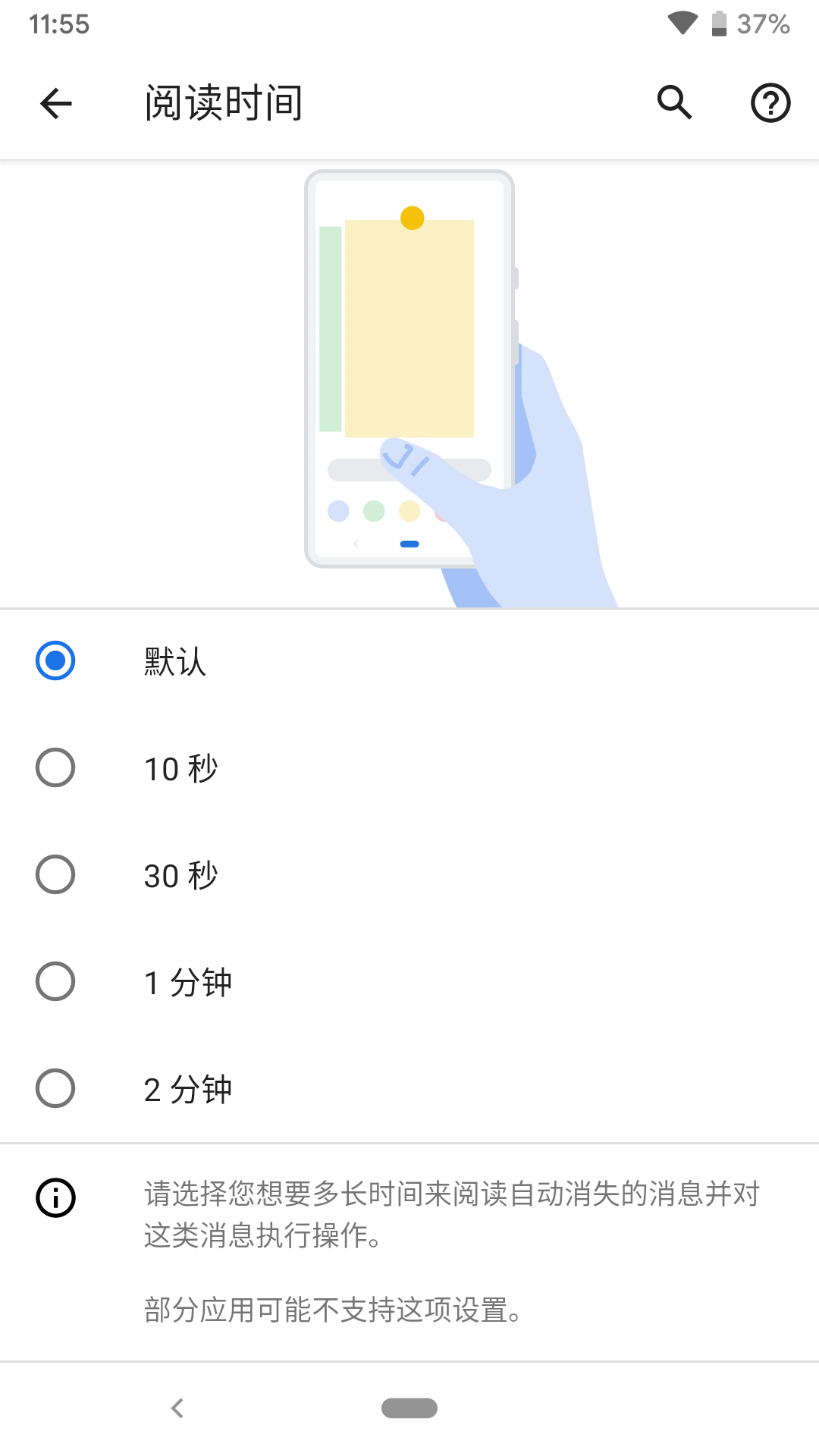Pick the 2 分钟 option
Viewport: 819px width, 1456px height.
(55, 1089)
